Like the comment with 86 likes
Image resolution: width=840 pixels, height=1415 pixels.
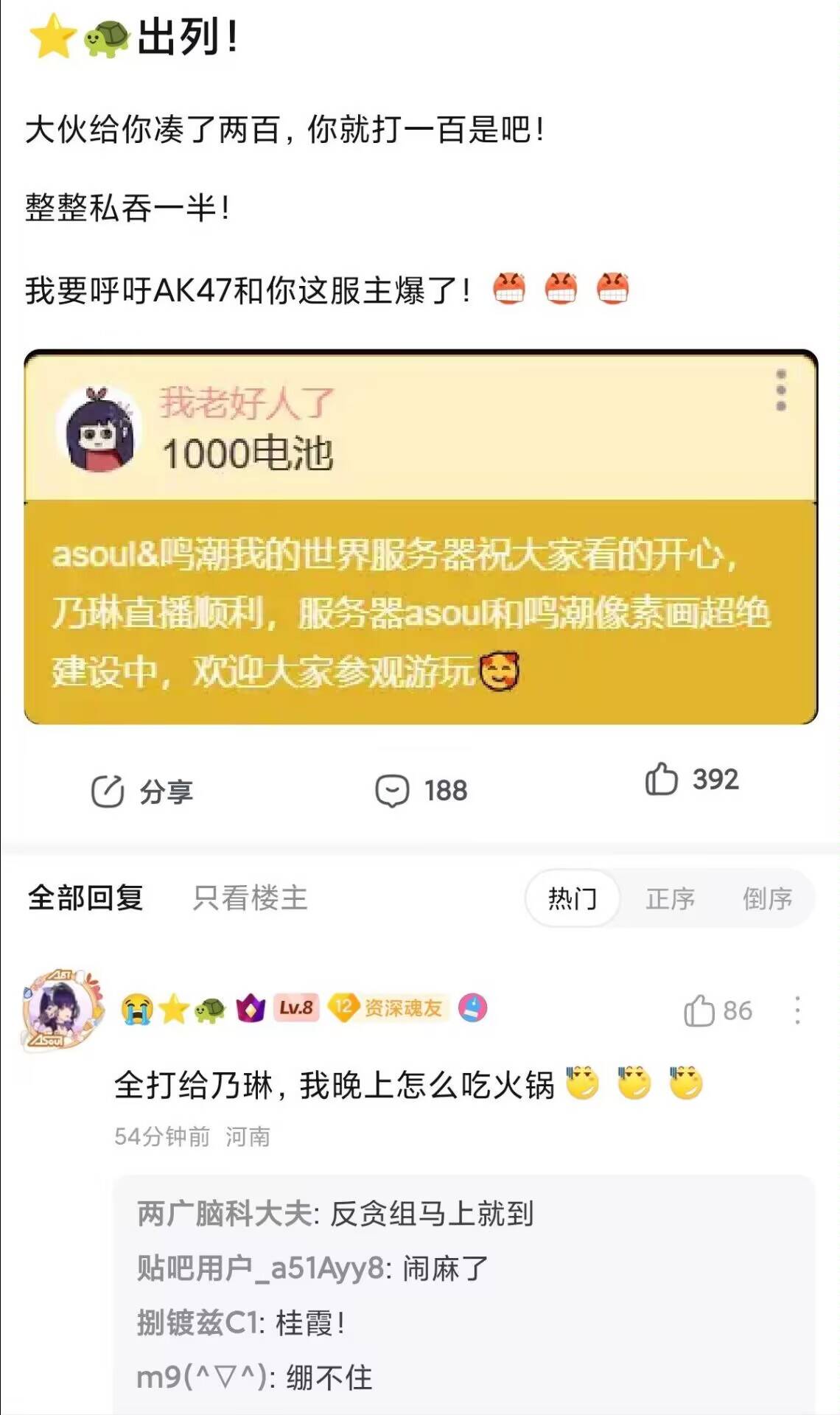(x=718, y=1010)
